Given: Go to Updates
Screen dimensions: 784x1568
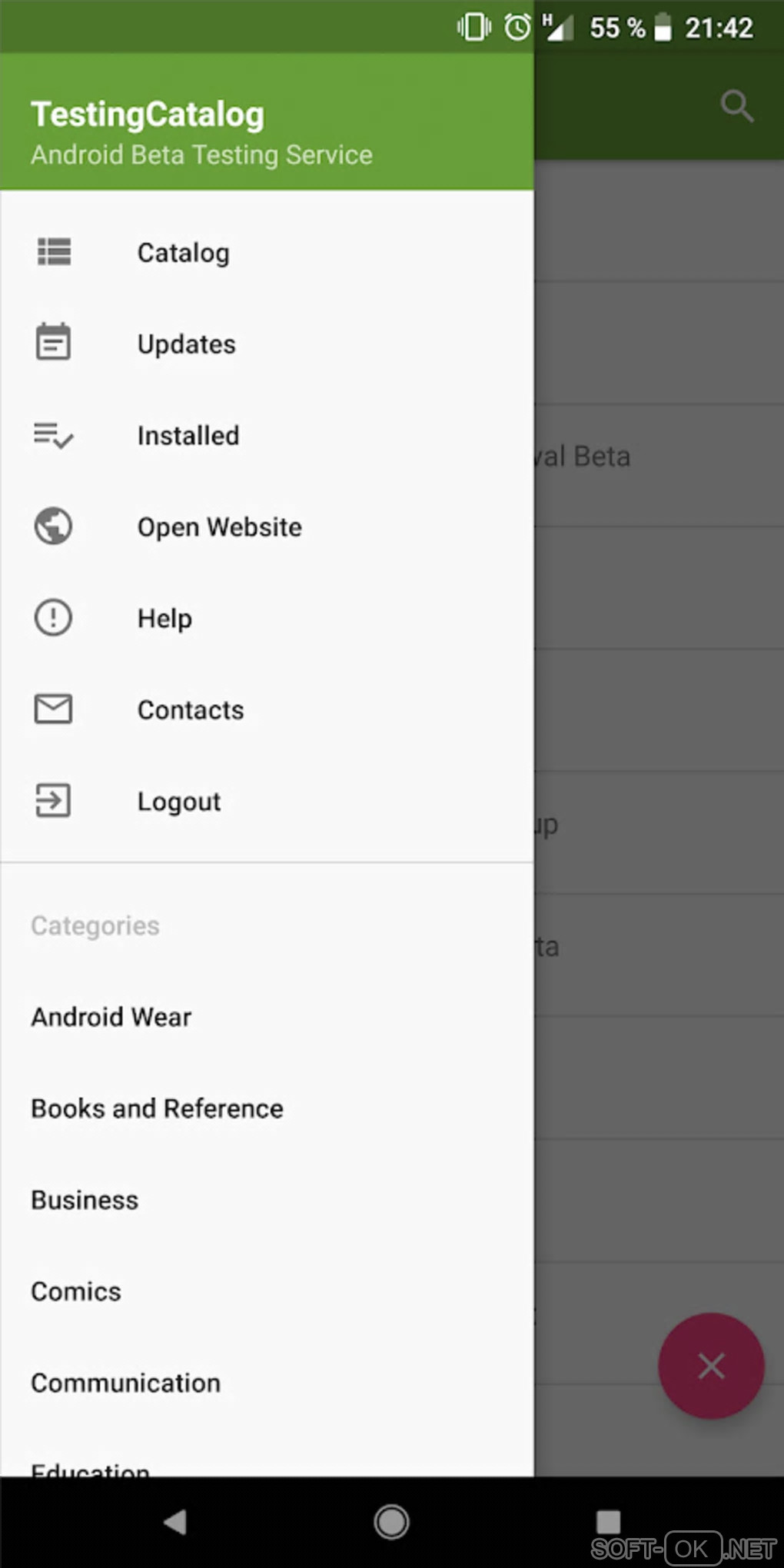Looking at the screenshot, I should (186, 344).
